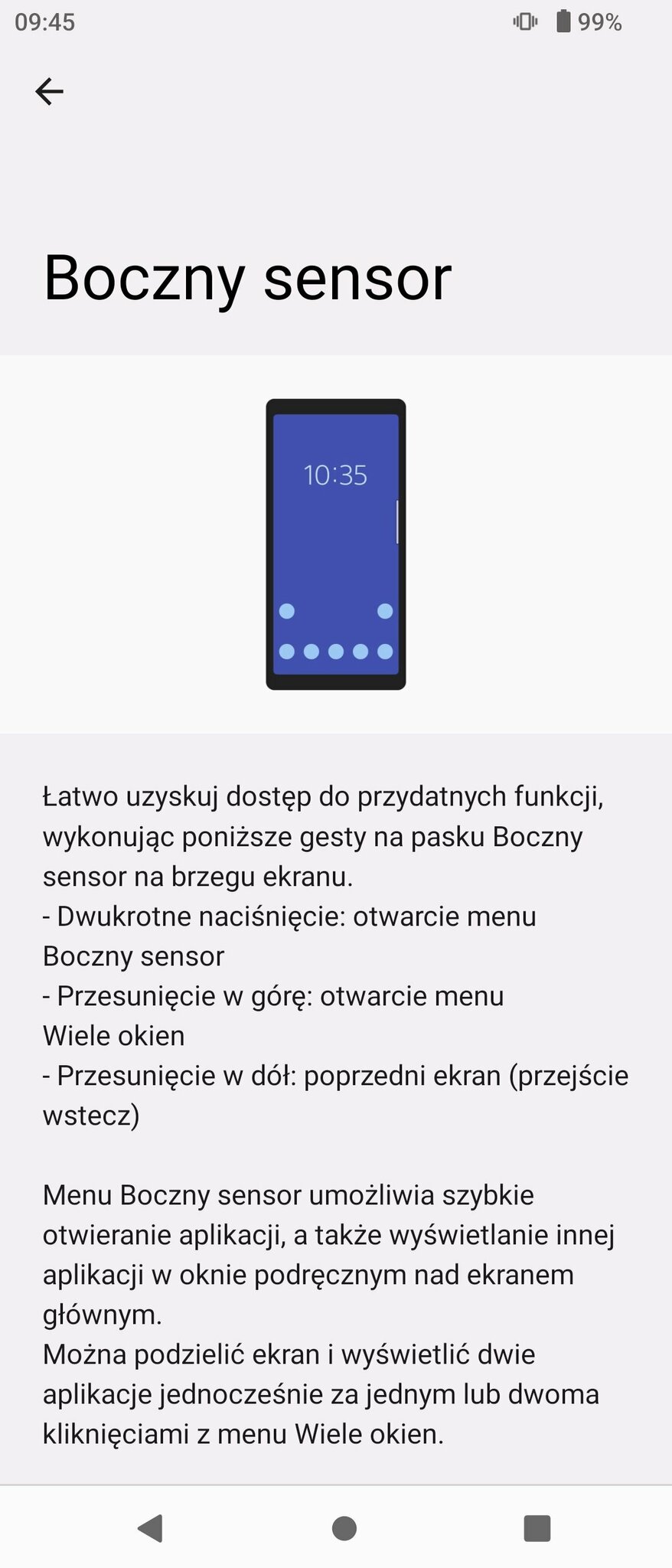Viewport: 672px width, 1568px height.
Task: Tap the system back button
Action: pos(150,1527)
